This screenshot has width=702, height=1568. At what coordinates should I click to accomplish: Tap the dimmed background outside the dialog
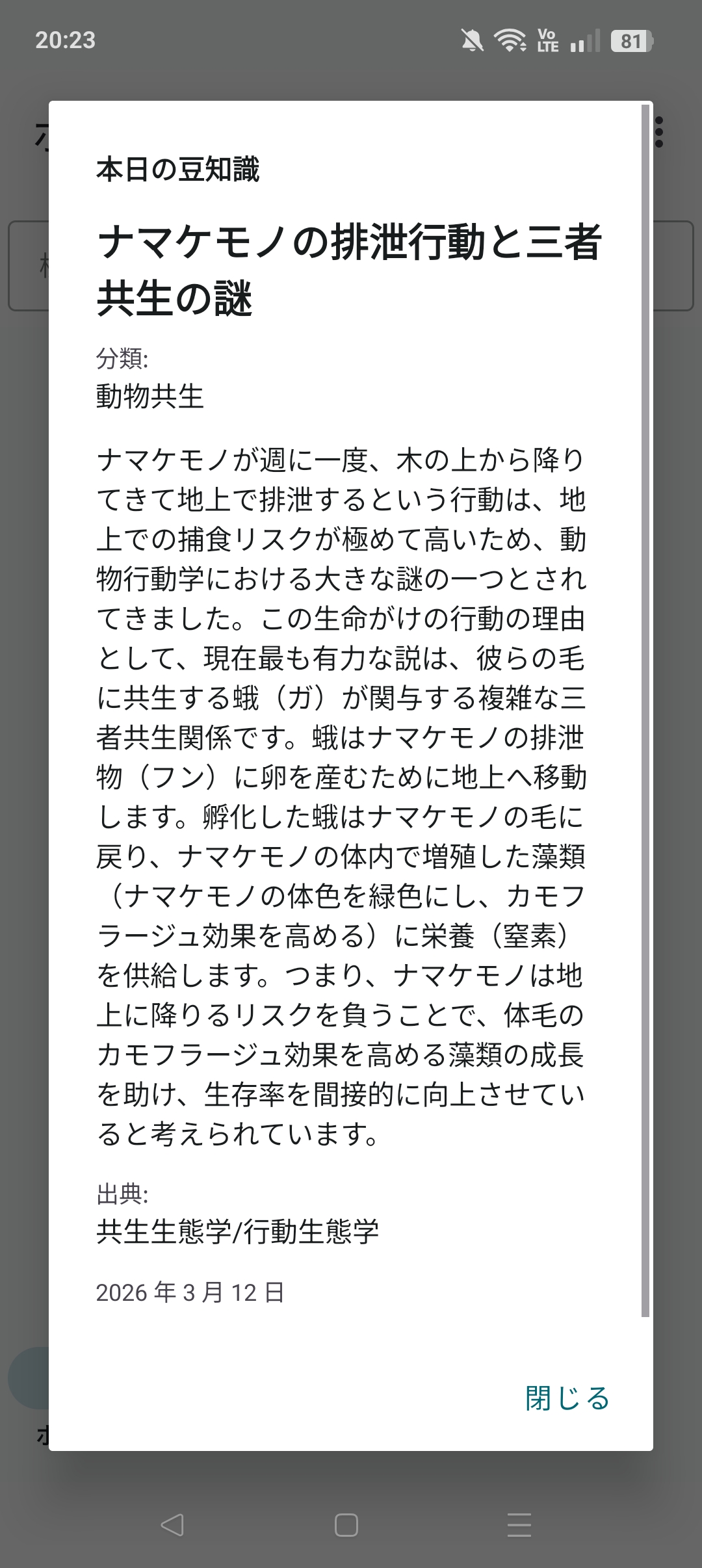[23, 780]
